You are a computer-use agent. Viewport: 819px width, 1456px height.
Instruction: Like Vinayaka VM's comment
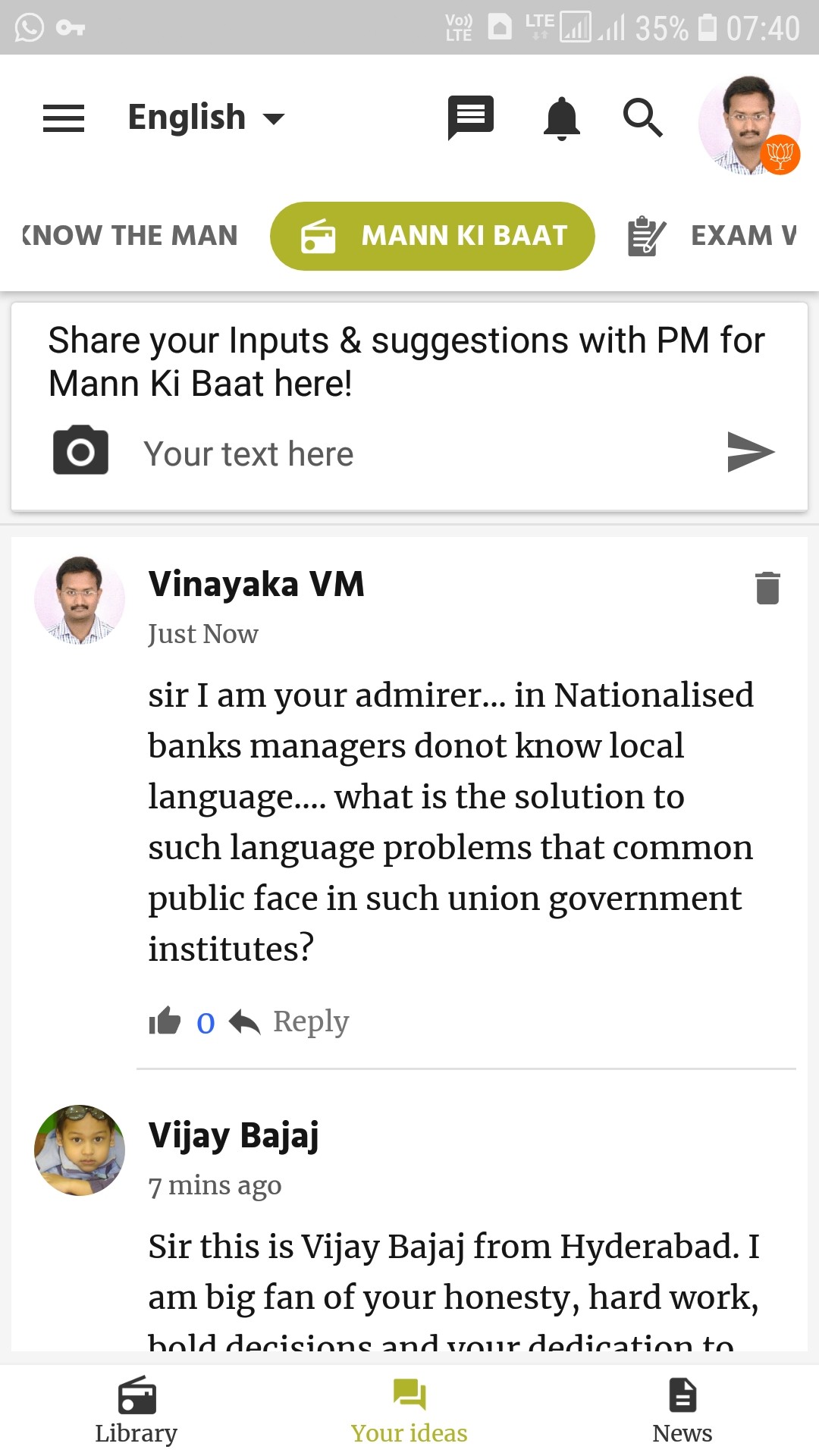[x=165, y=1021]
